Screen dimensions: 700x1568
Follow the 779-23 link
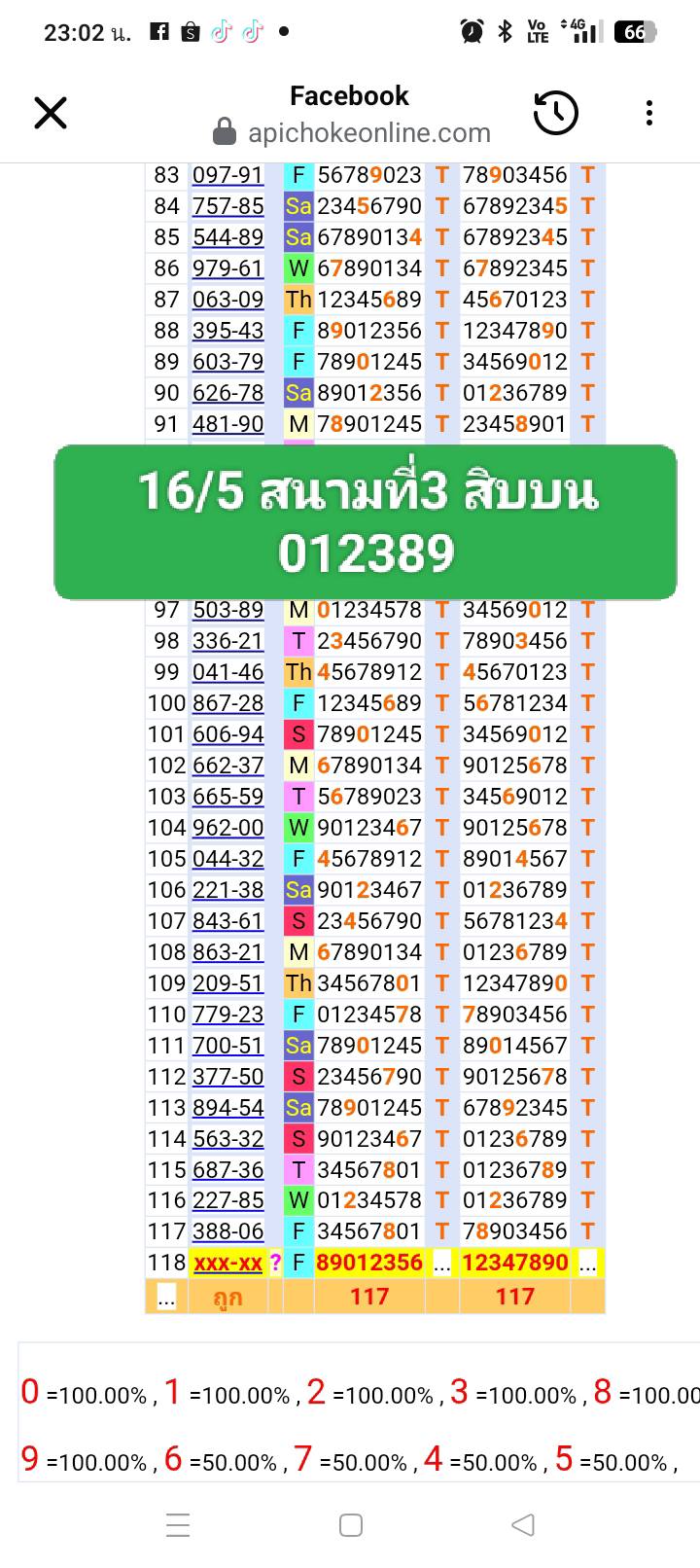(227, 1015)
